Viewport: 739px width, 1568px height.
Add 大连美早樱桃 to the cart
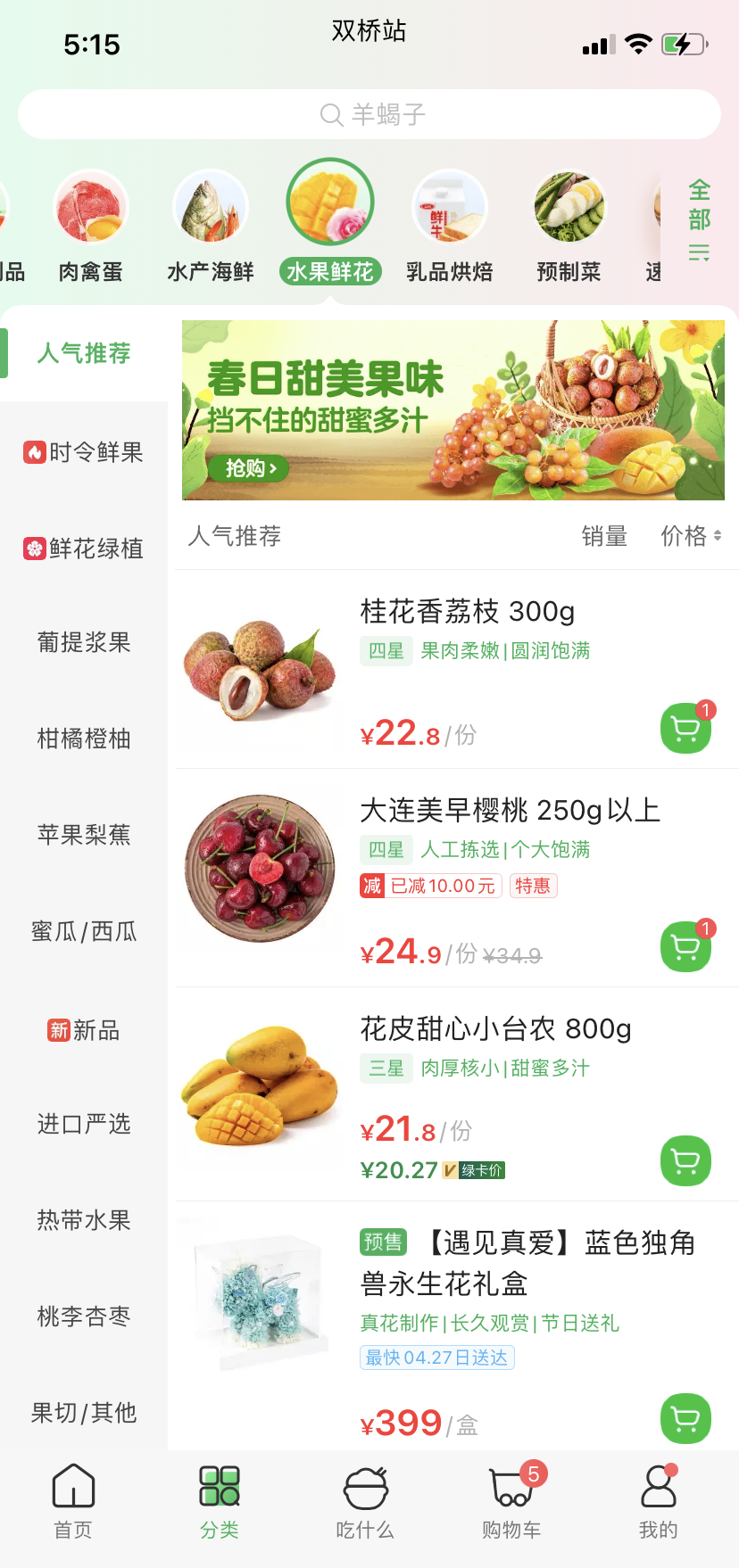tap(685, 946)
